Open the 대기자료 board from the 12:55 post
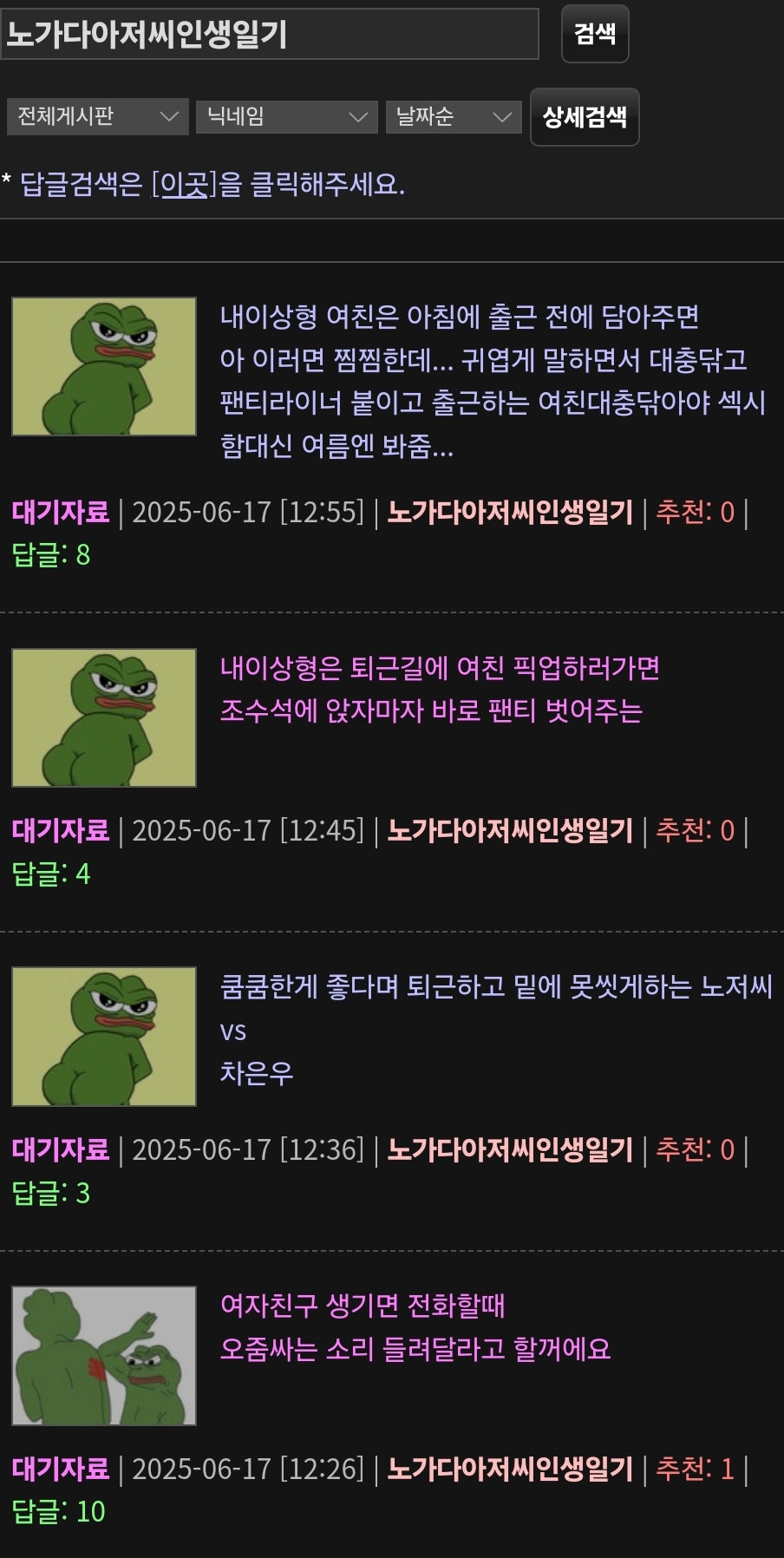This screenshot has height=1558, width=784. pyautogui.click(x=61, y=512)
